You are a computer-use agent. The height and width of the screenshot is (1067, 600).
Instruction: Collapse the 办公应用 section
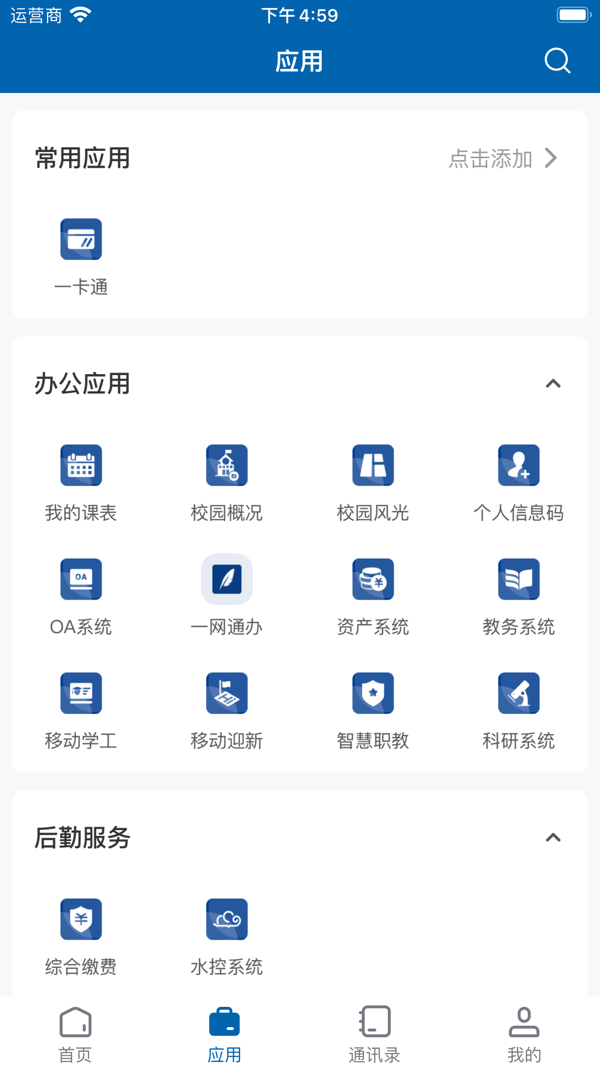point(553,384)
